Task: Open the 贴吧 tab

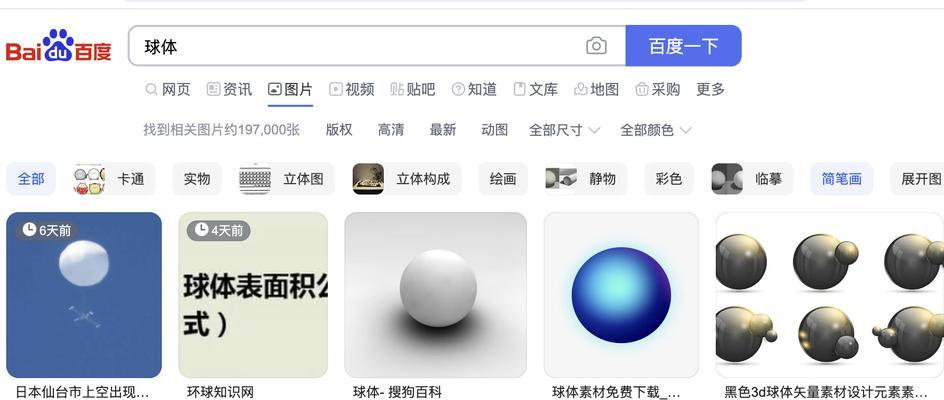Action: (x=412, y=89)
